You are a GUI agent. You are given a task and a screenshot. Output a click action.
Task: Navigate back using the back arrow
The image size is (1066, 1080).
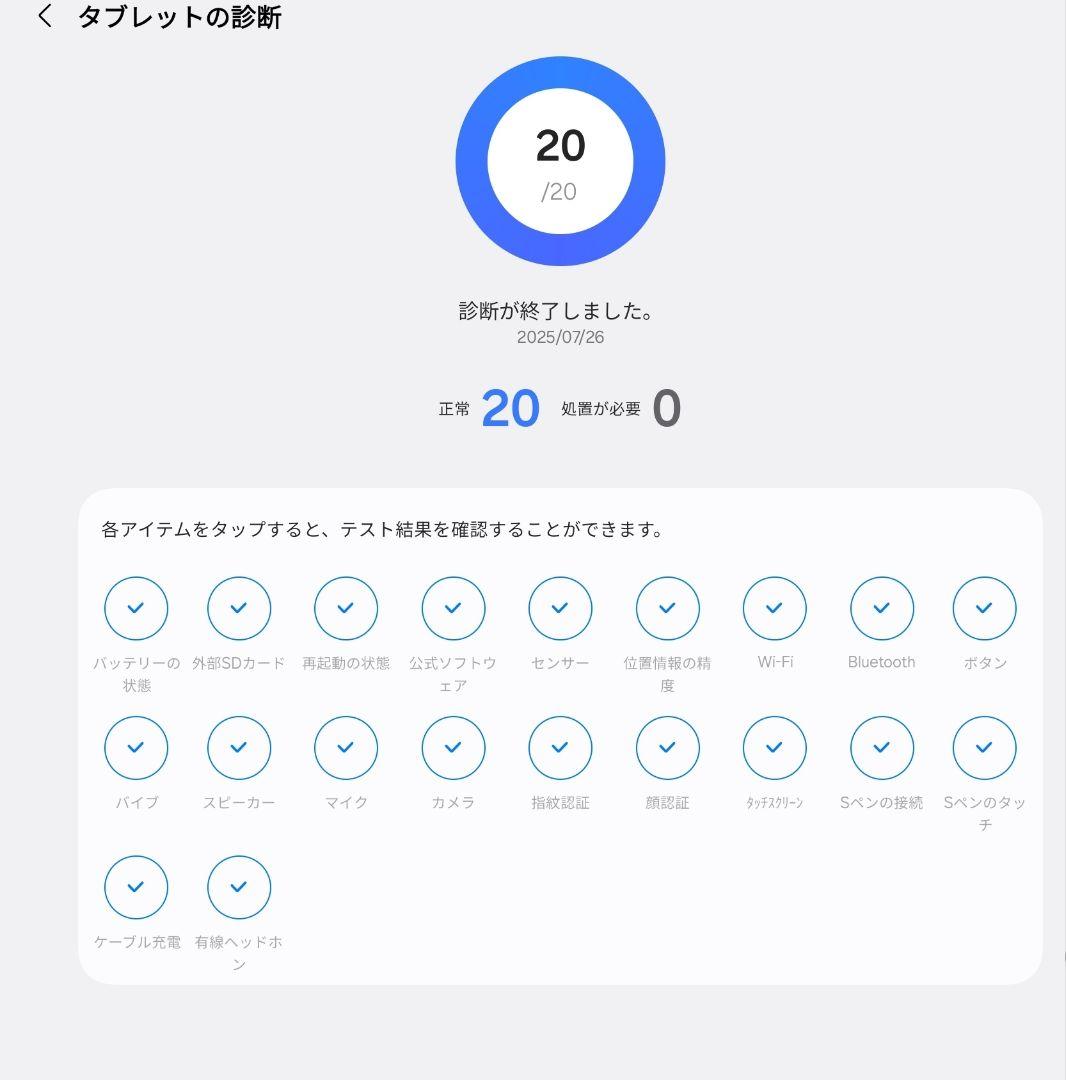42,17
